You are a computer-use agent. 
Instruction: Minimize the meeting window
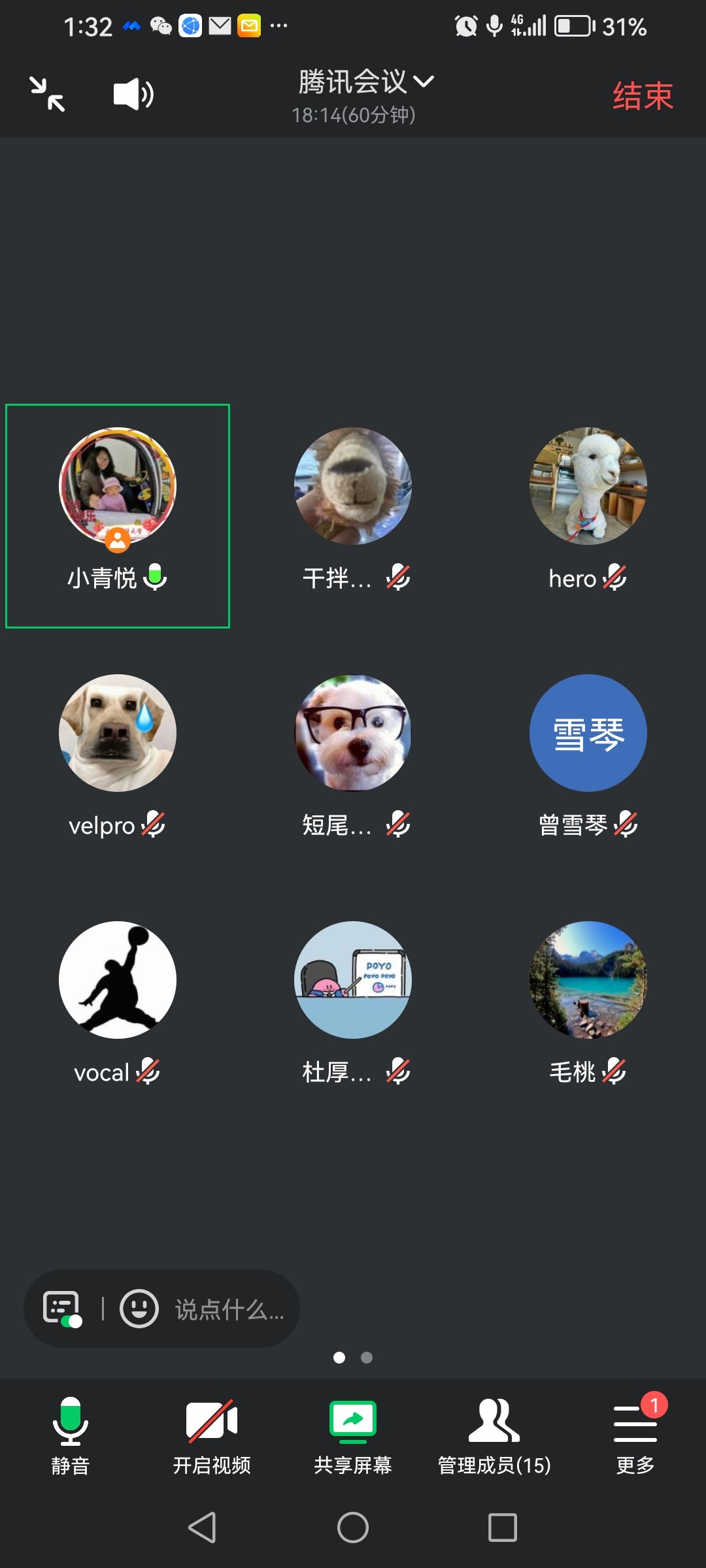(x=48, y=95)
